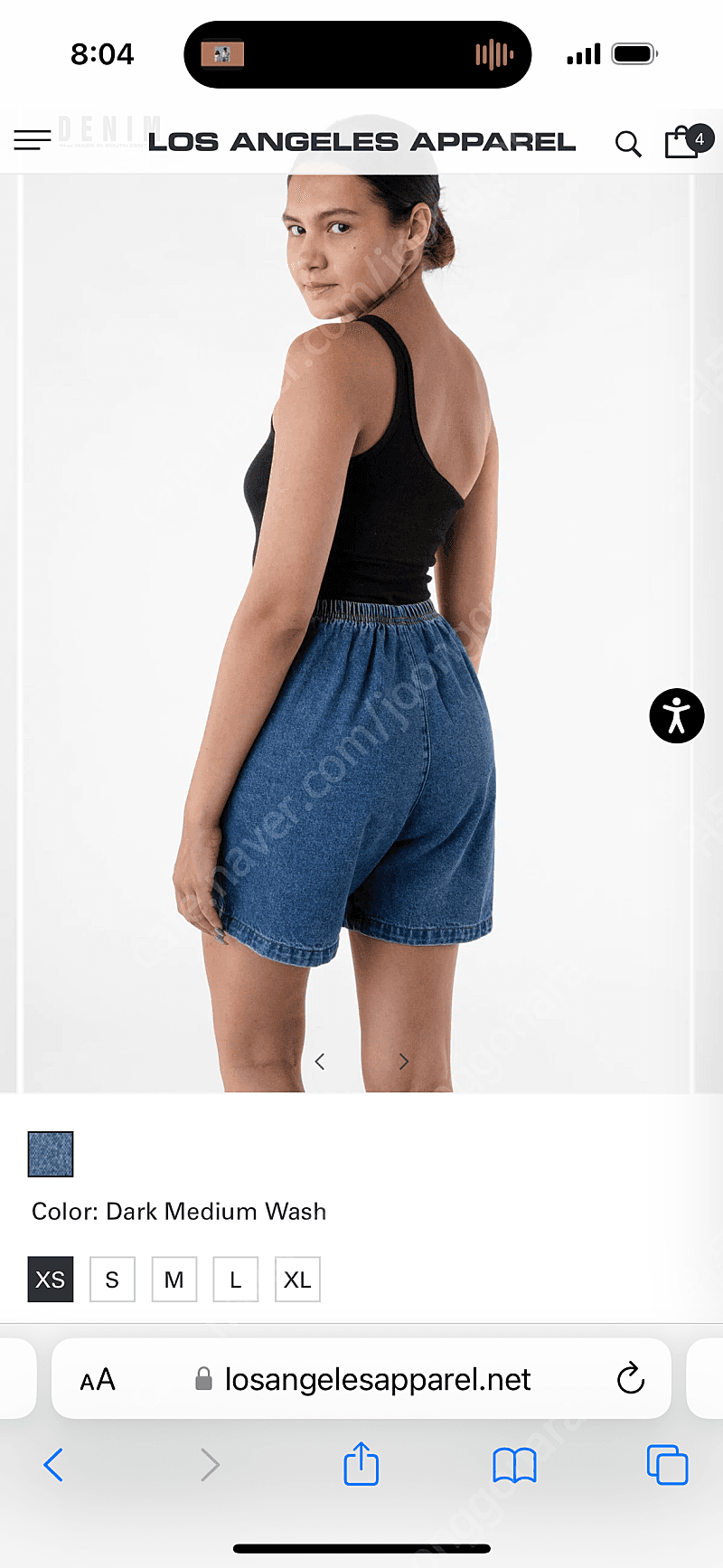Reload the page

point(630,1379)
